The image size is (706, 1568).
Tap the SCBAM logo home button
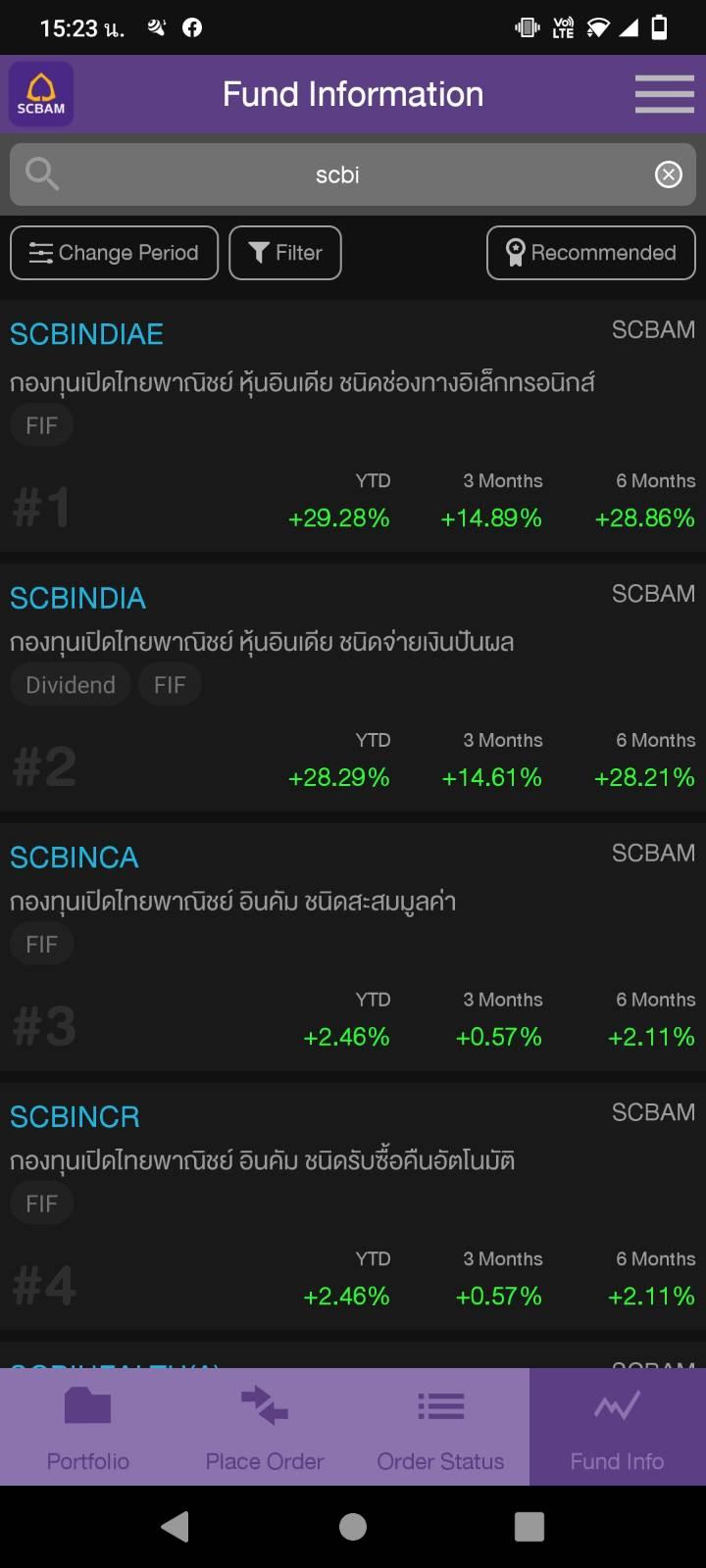pyautogui.click(x=41, y=94)
